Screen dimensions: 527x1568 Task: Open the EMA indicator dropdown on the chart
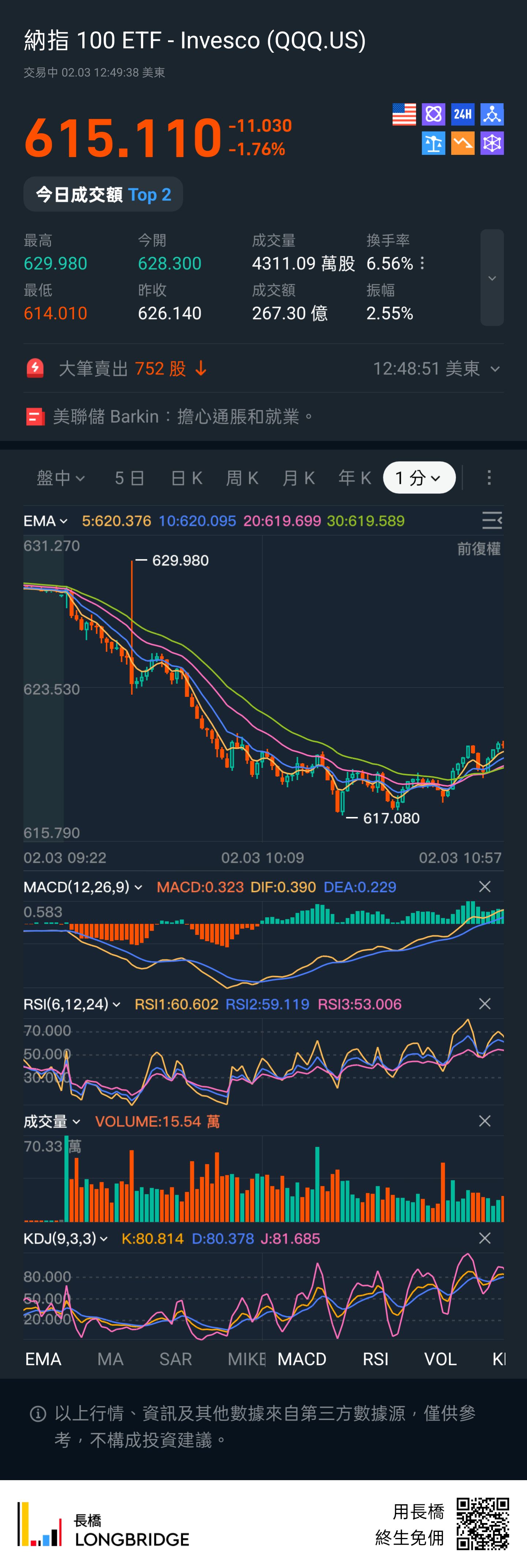click(46, 522)
